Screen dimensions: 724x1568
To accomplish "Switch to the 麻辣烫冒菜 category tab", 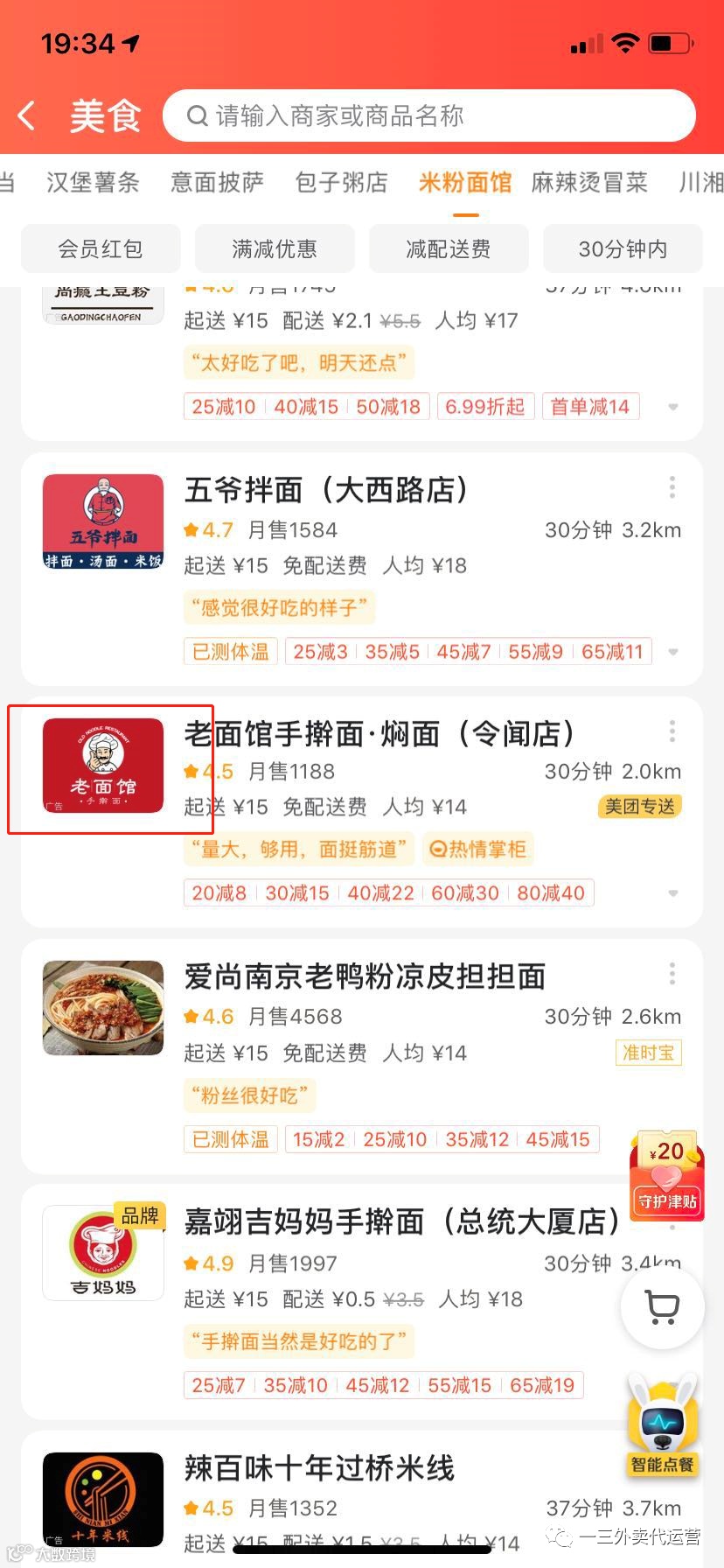I will coord(589,182).
